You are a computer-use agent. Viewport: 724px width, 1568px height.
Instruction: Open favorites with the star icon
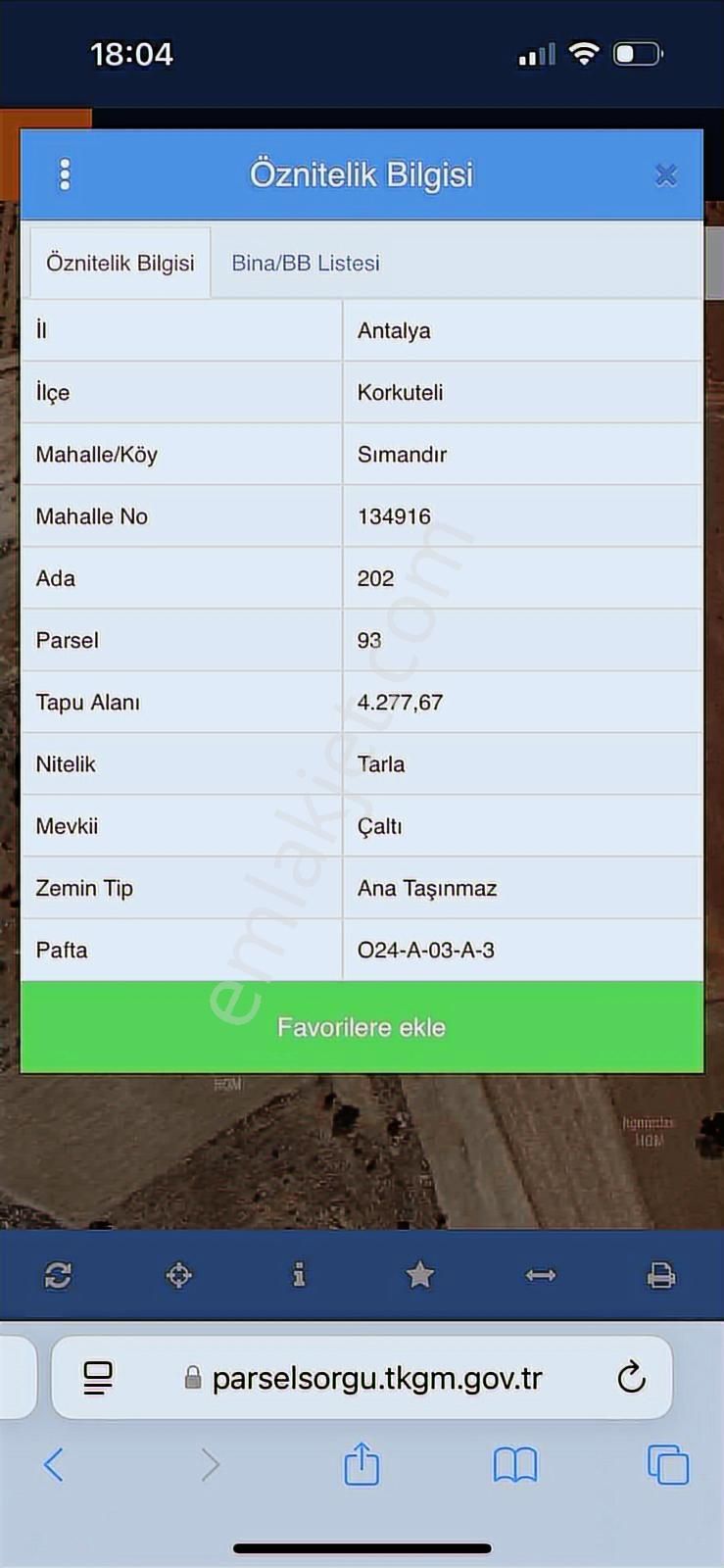click(419, 1275)
